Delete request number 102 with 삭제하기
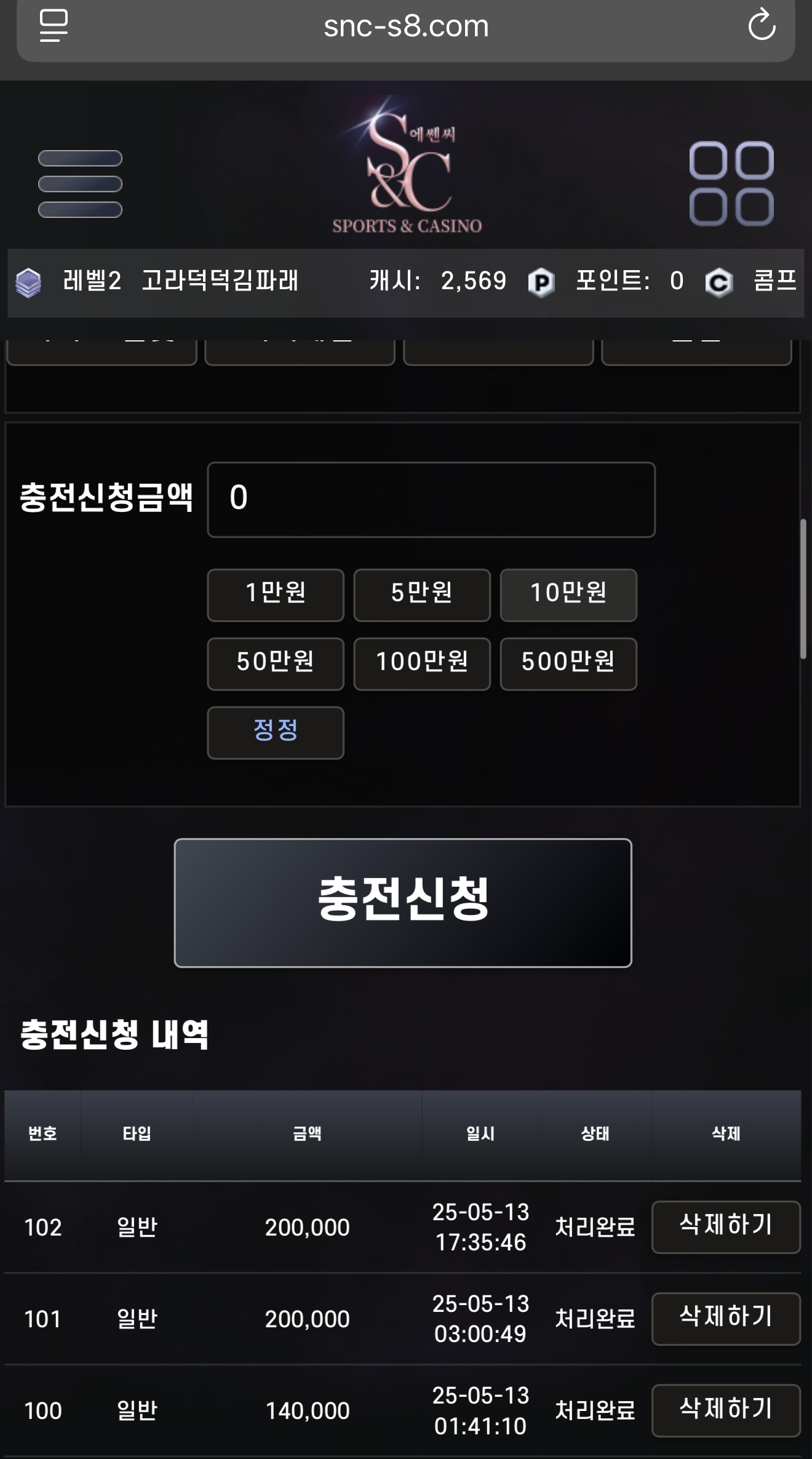The height and width of the screenshot is (1459, 812). tap(725, 1226)
